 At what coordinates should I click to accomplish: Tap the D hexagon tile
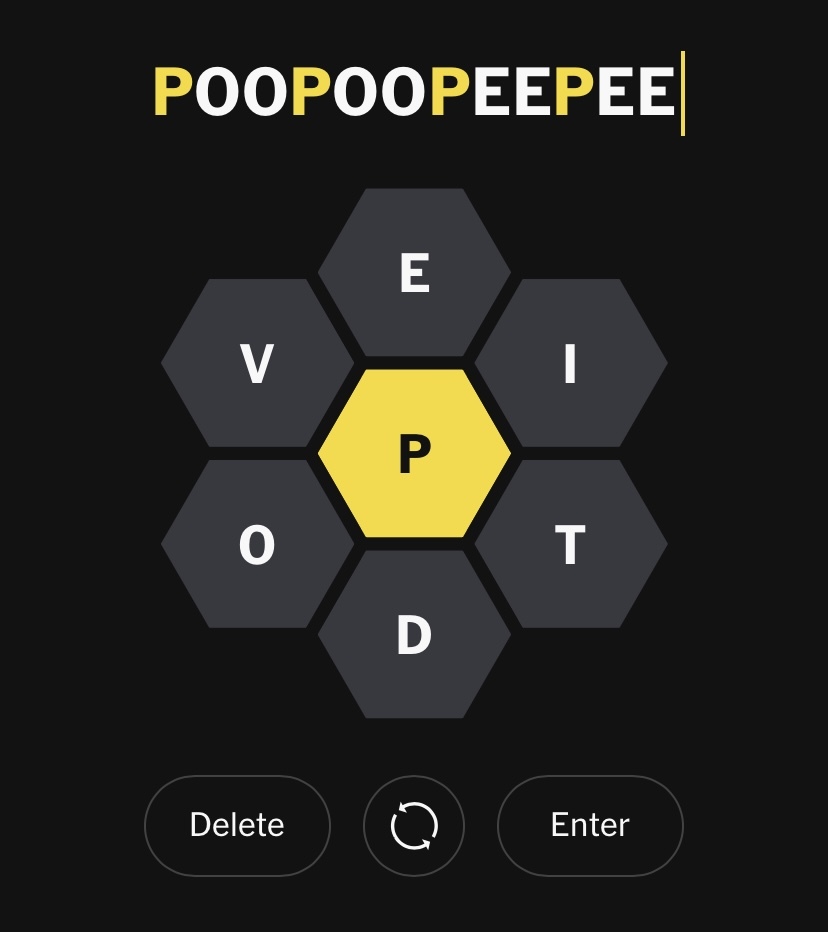[x=414, y=635]
